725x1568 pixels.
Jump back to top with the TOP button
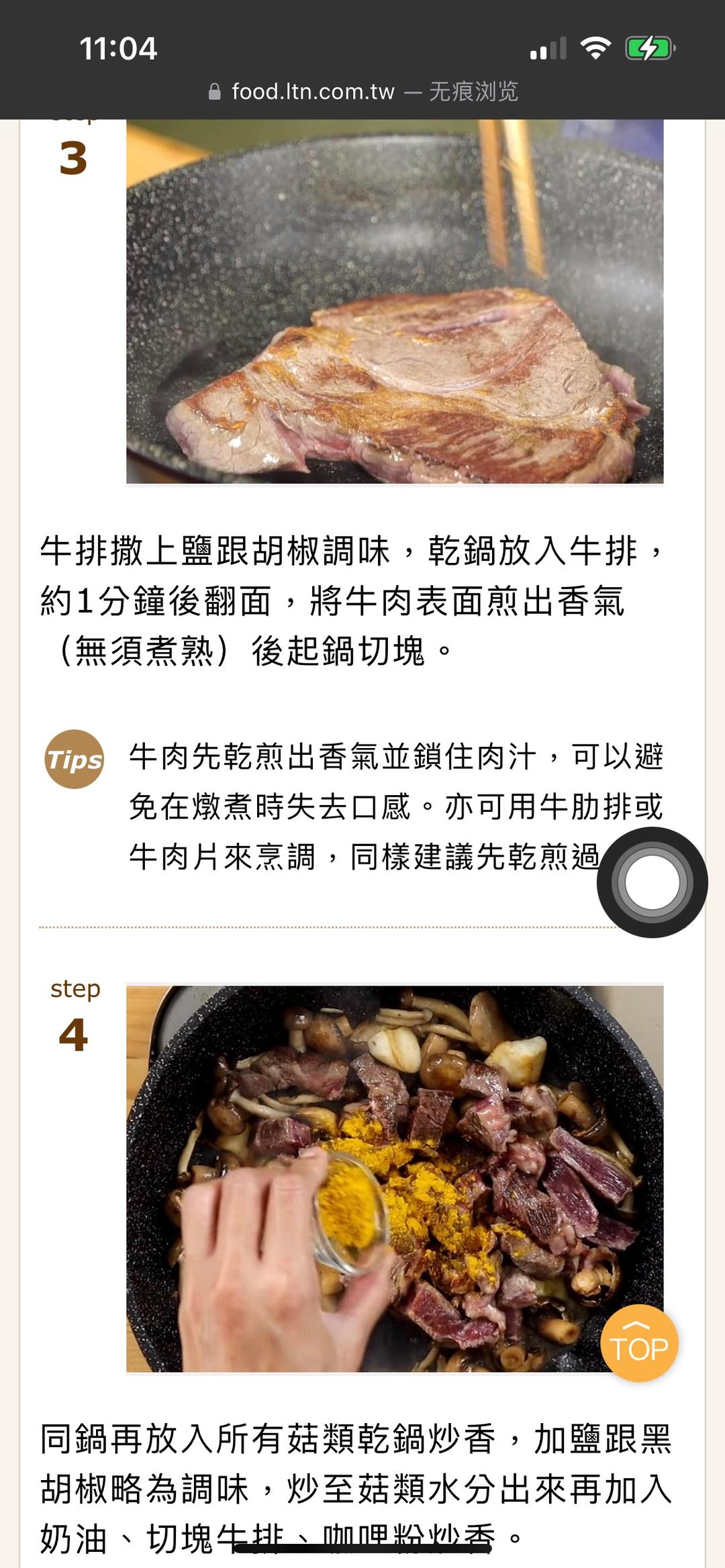click(x=638, y=1343)
